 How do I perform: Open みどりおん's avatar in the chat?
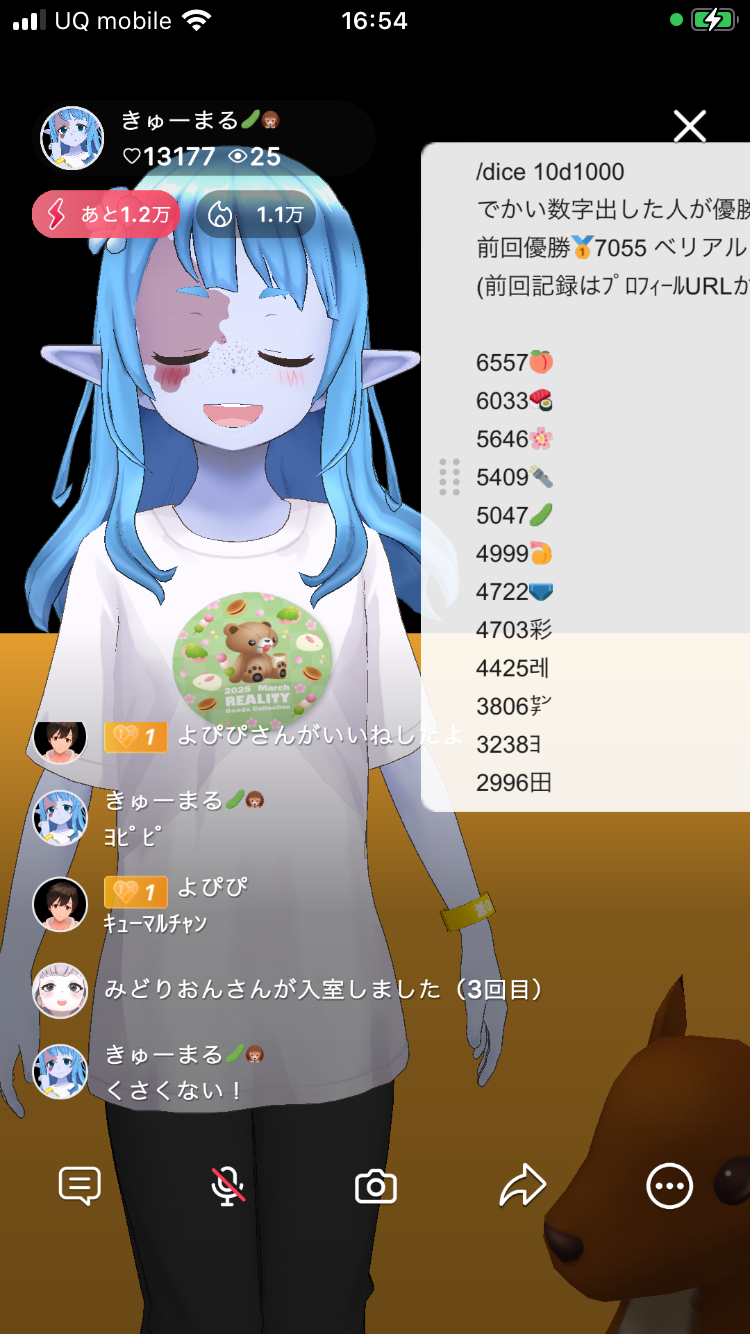[x=60, y=990]
